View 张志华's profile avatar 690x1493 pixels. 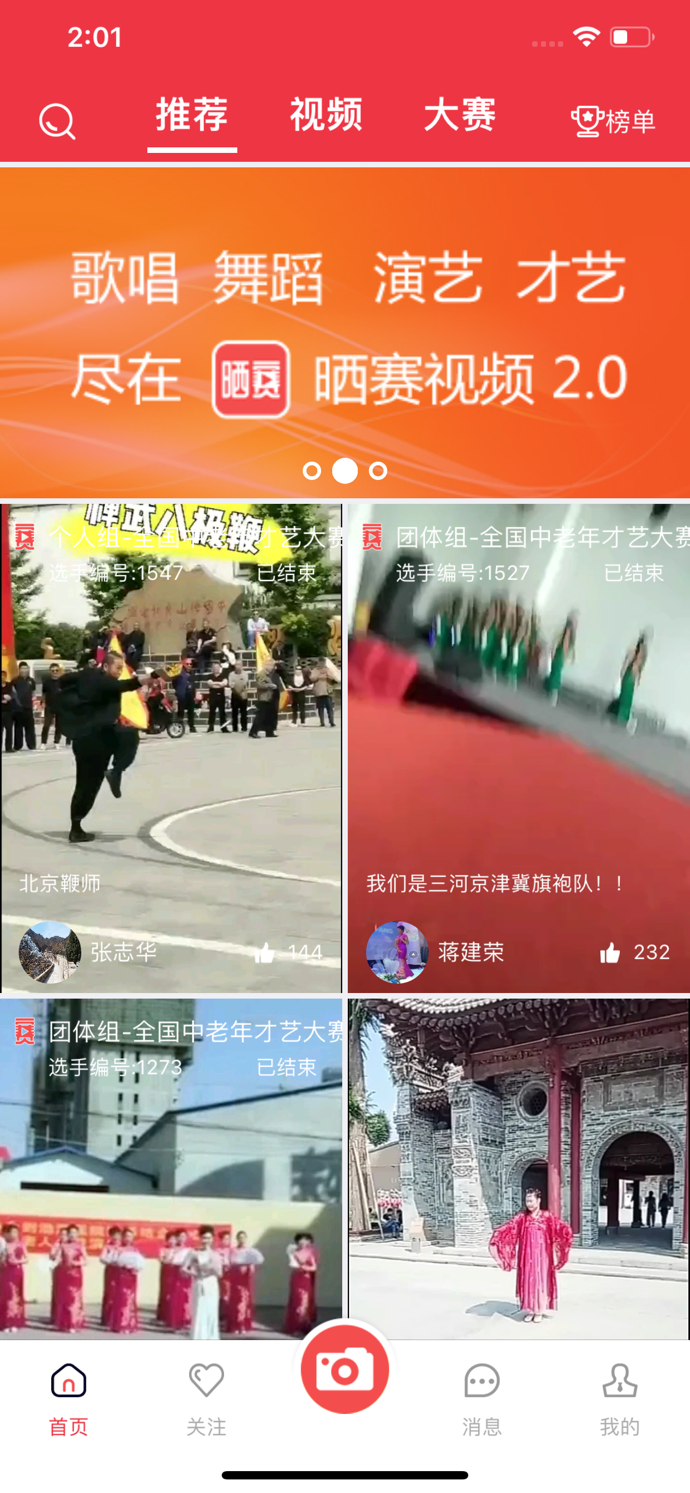tap(50, 952)
